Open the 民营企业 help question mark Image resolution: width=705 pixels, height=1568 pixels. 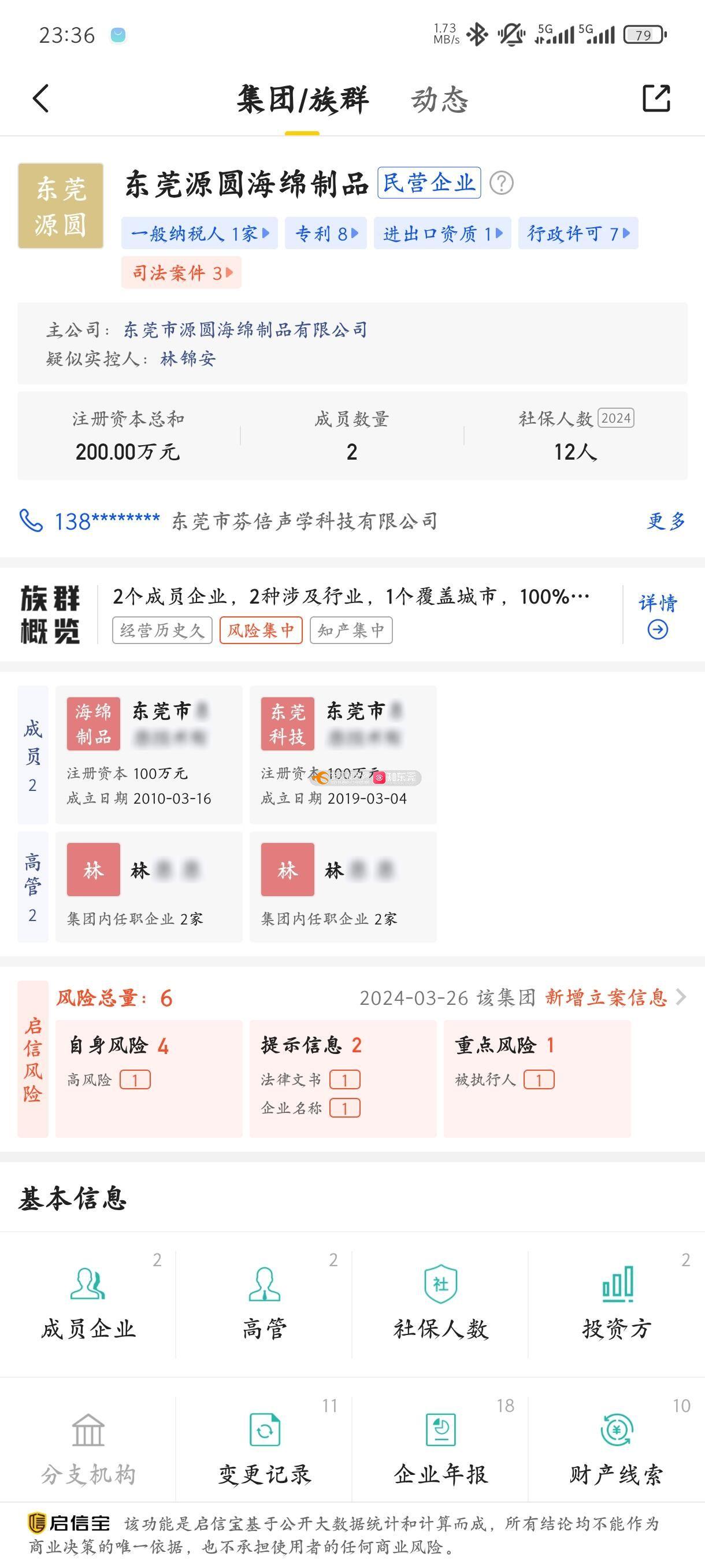pyautogui.click(x=501, y=183)
